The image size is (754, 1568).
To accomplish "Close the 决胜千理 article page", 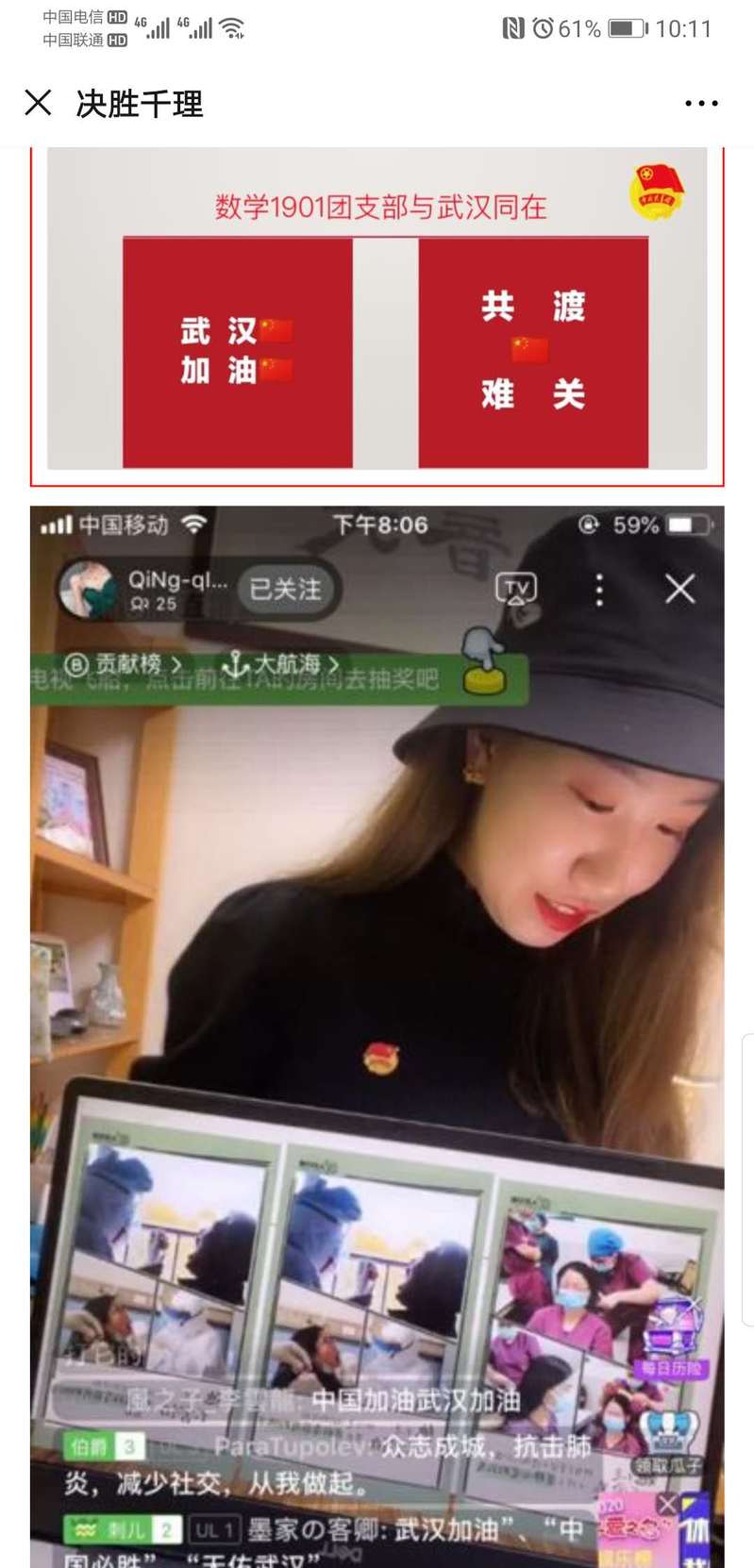I will click(38, 103).
